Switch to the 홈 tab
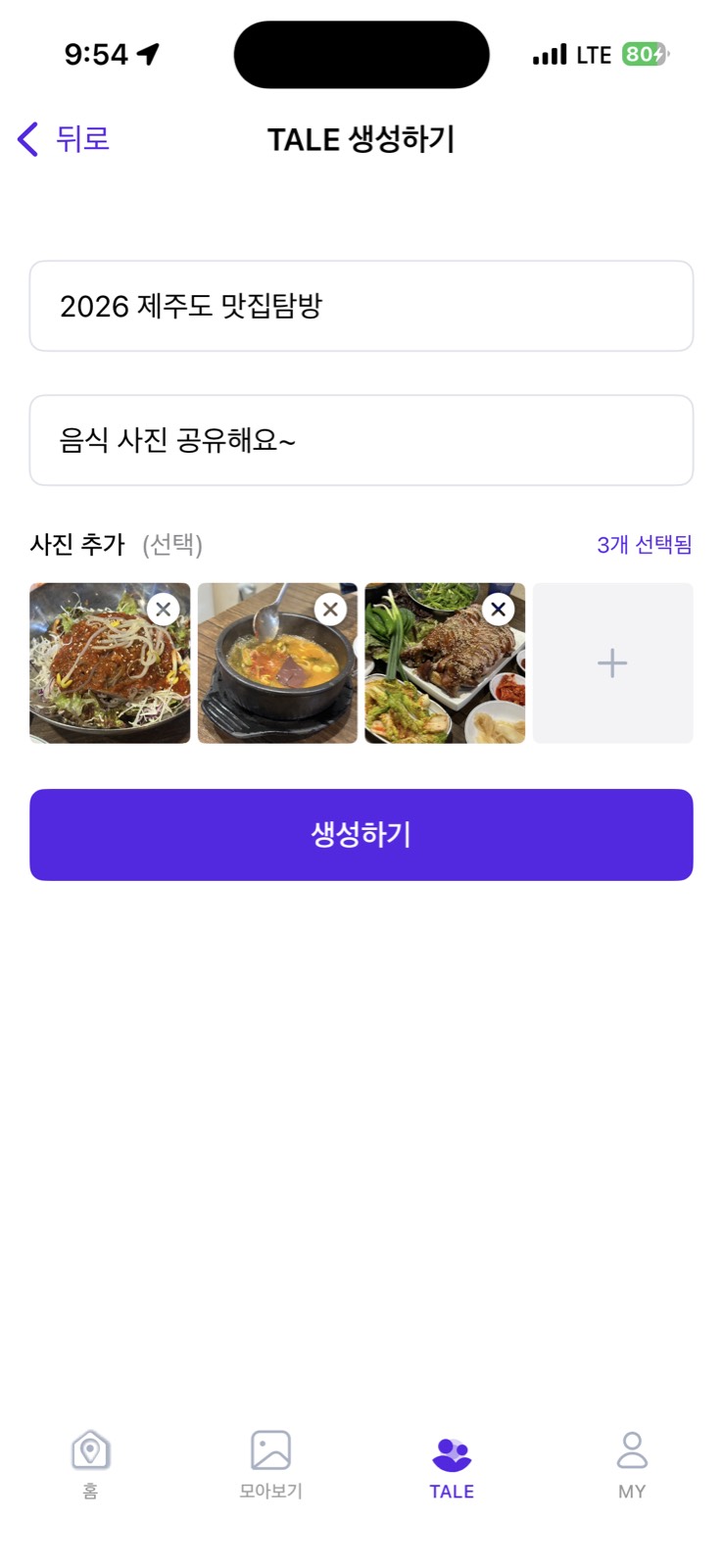Viewport: 723px width, 1568px height. pos(90,1463)
